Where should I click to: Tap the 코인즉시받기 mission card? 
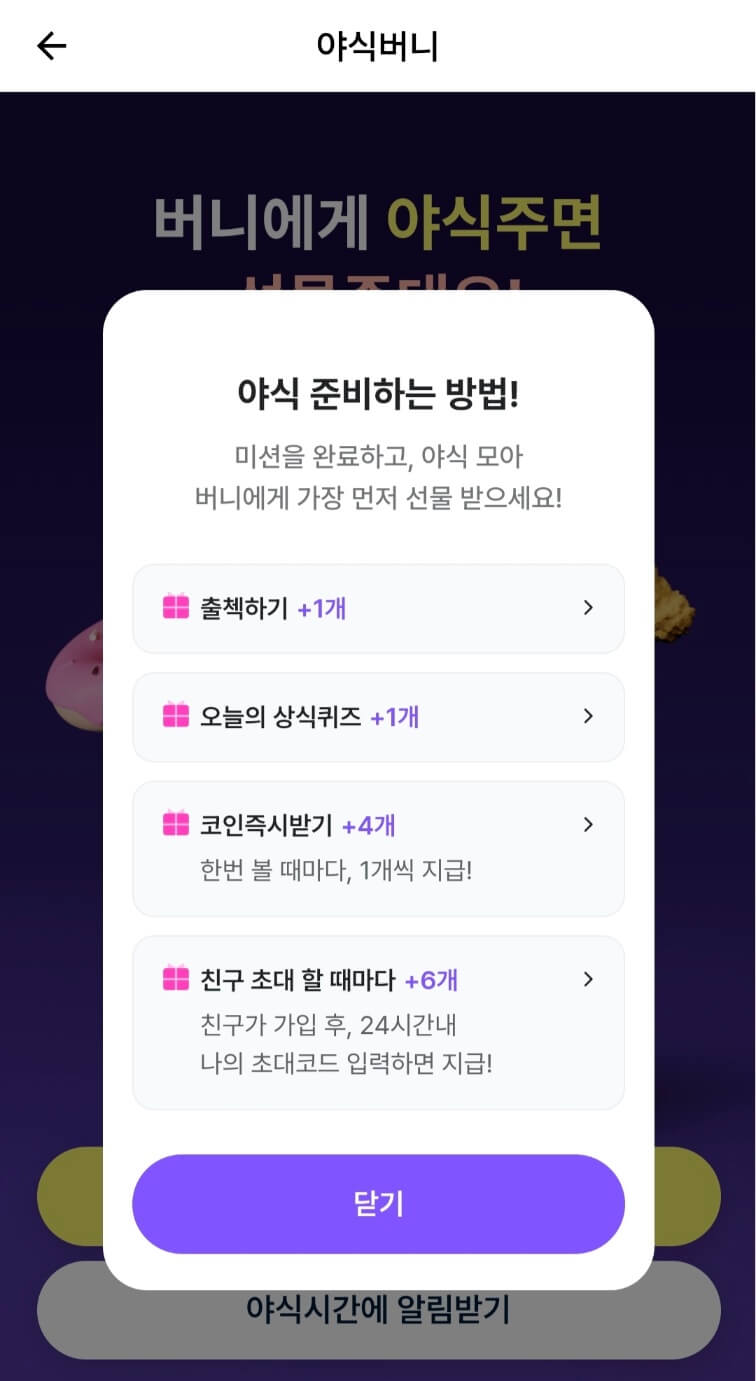tap(377, 848)
